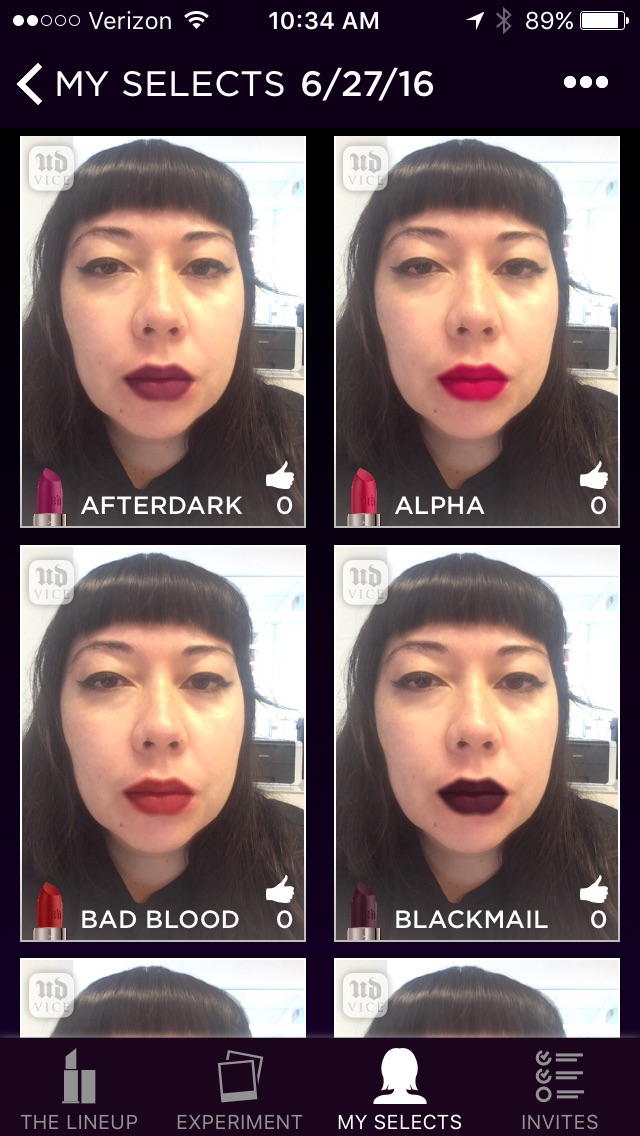
Task: Open the three-dot overflow menu
Action: click(586, 83)
